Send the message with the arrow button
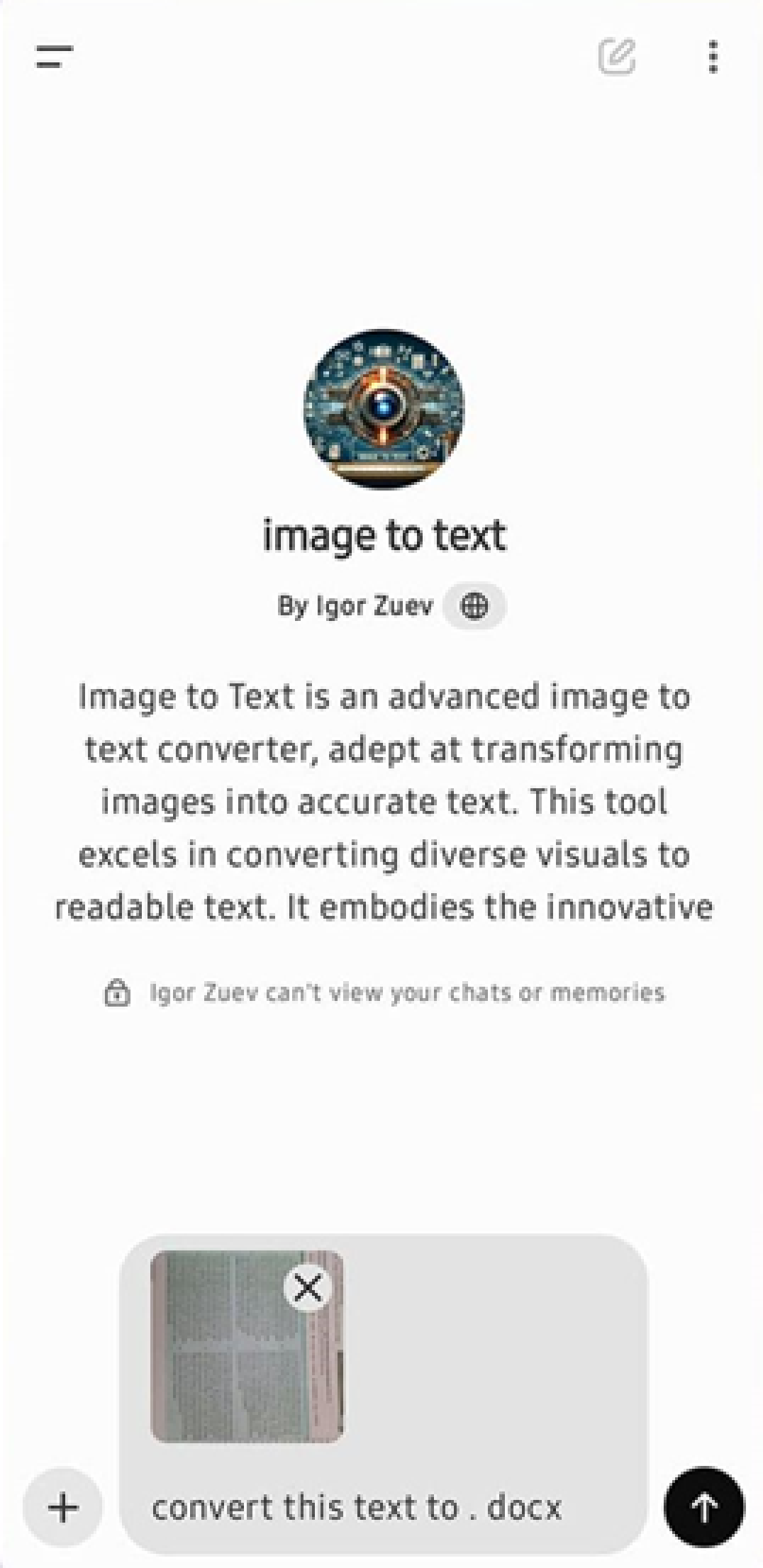 pyautogui.click(x=704, y=1507)
